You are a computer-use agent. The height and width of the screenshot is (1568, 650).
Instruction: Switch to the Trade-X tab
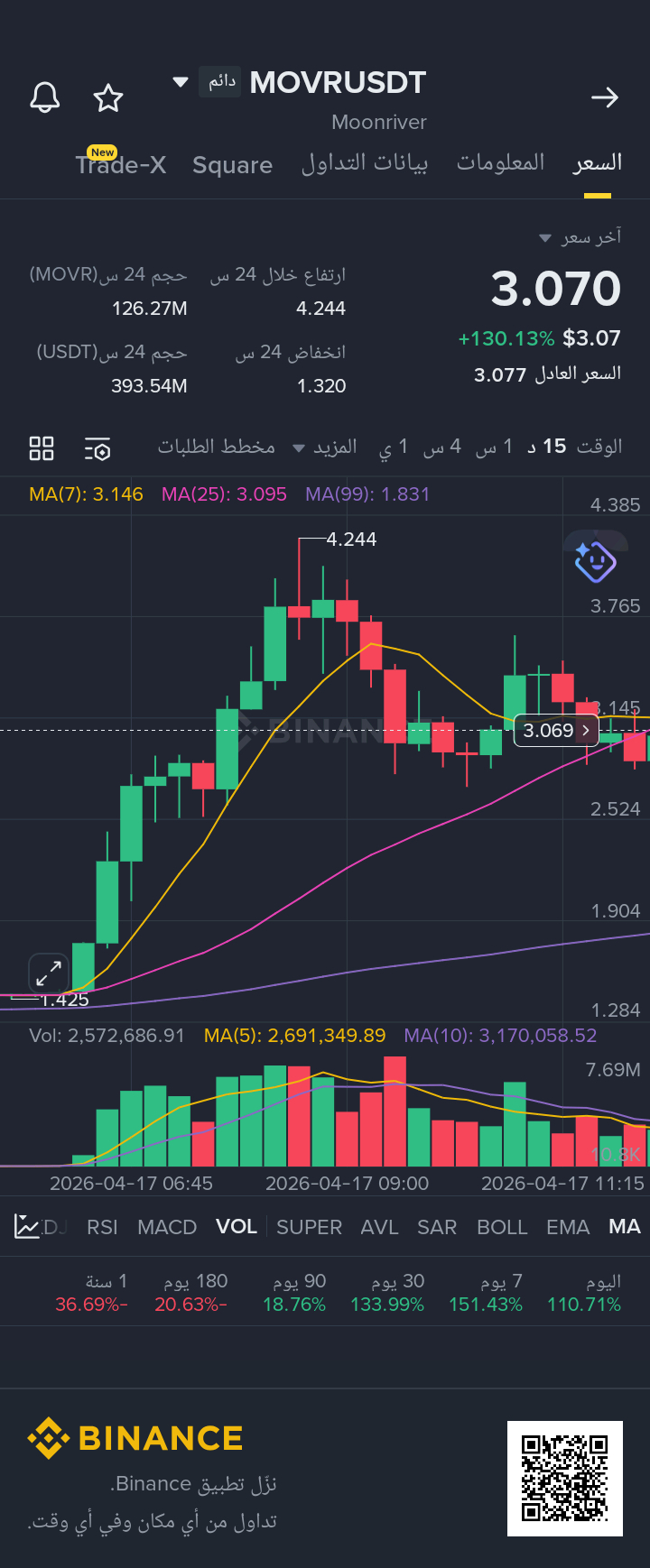click(x=121, y=165)
